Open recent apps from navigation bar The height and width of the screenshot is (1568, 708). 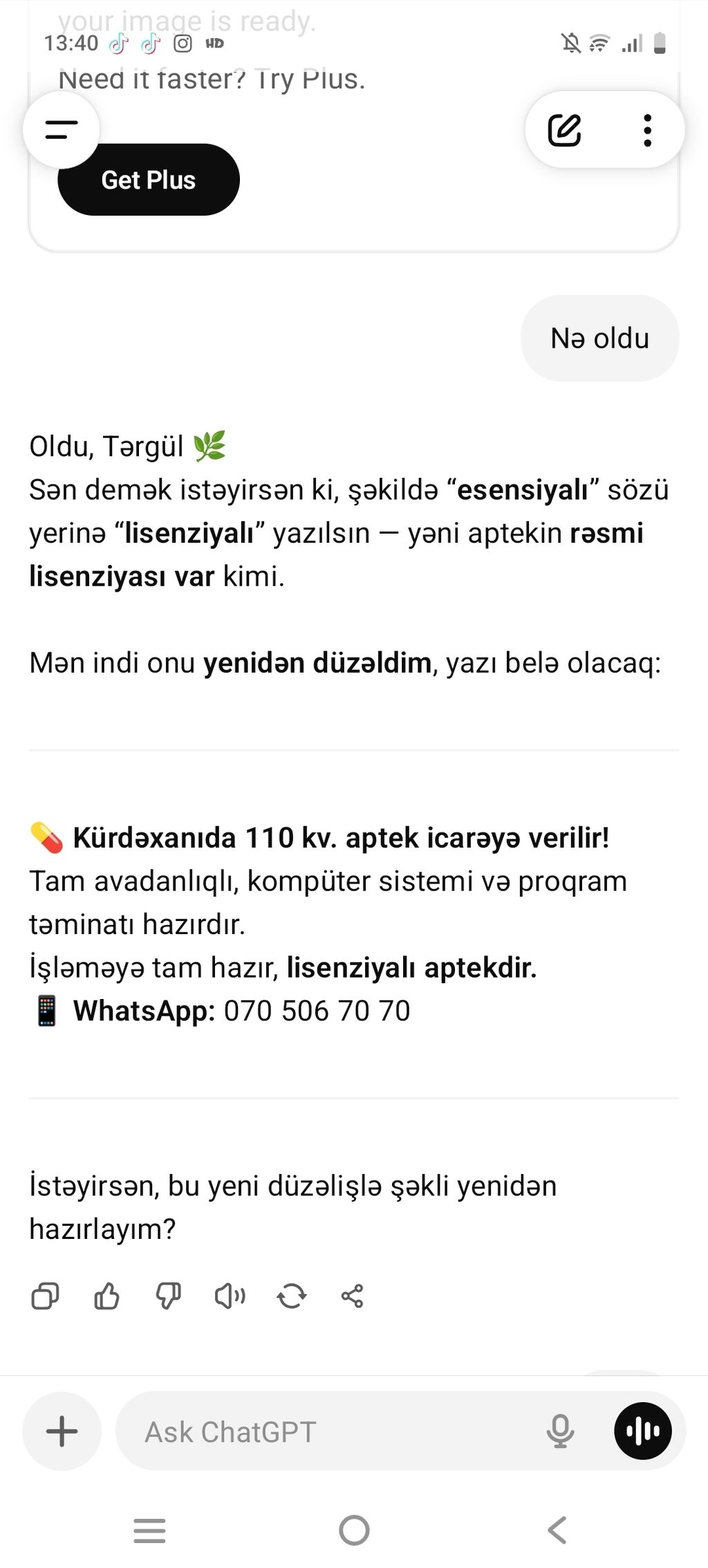[x=149, y=1530]
